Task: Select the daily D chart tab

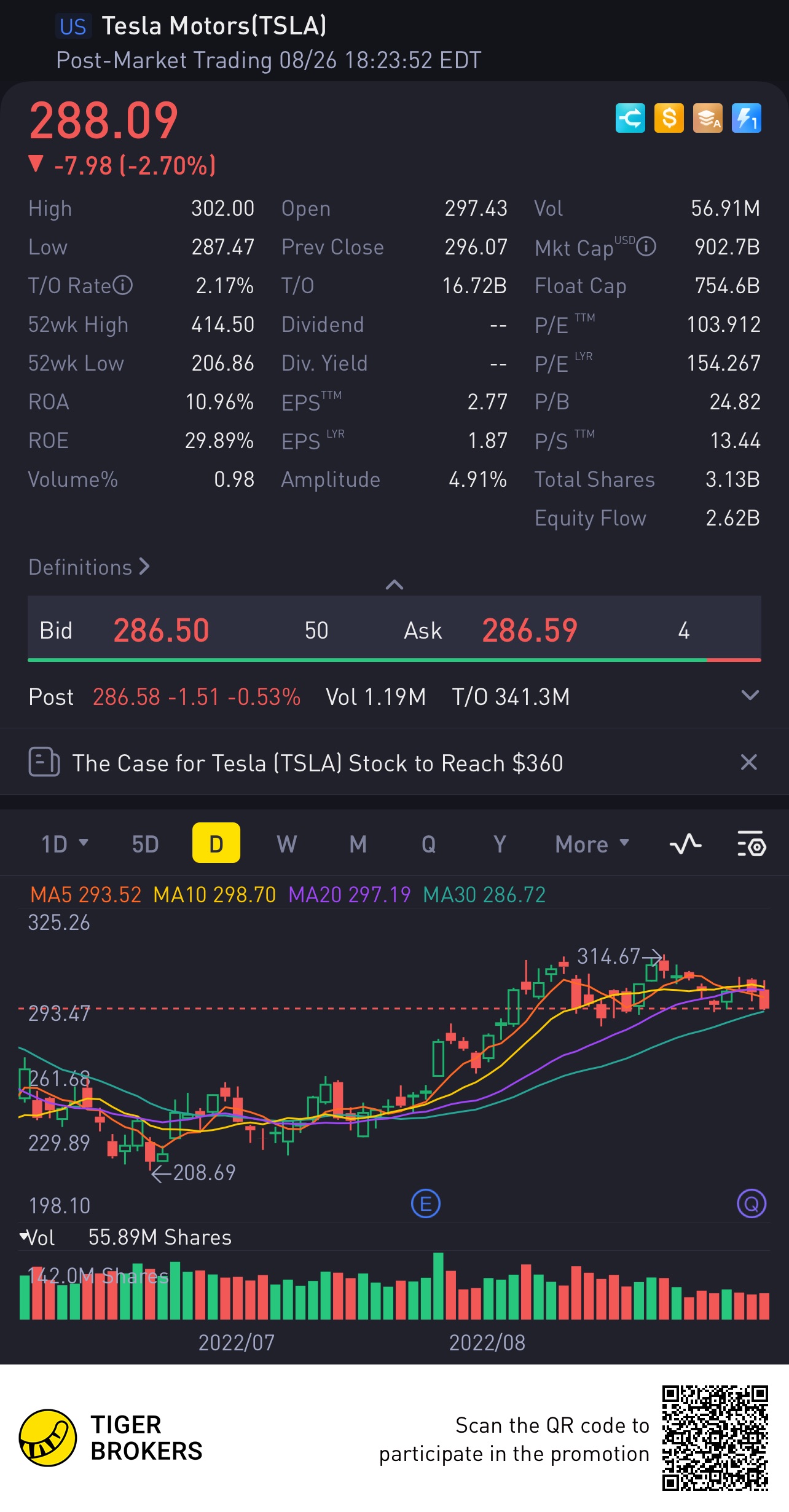Action: [x=216, y=843]
